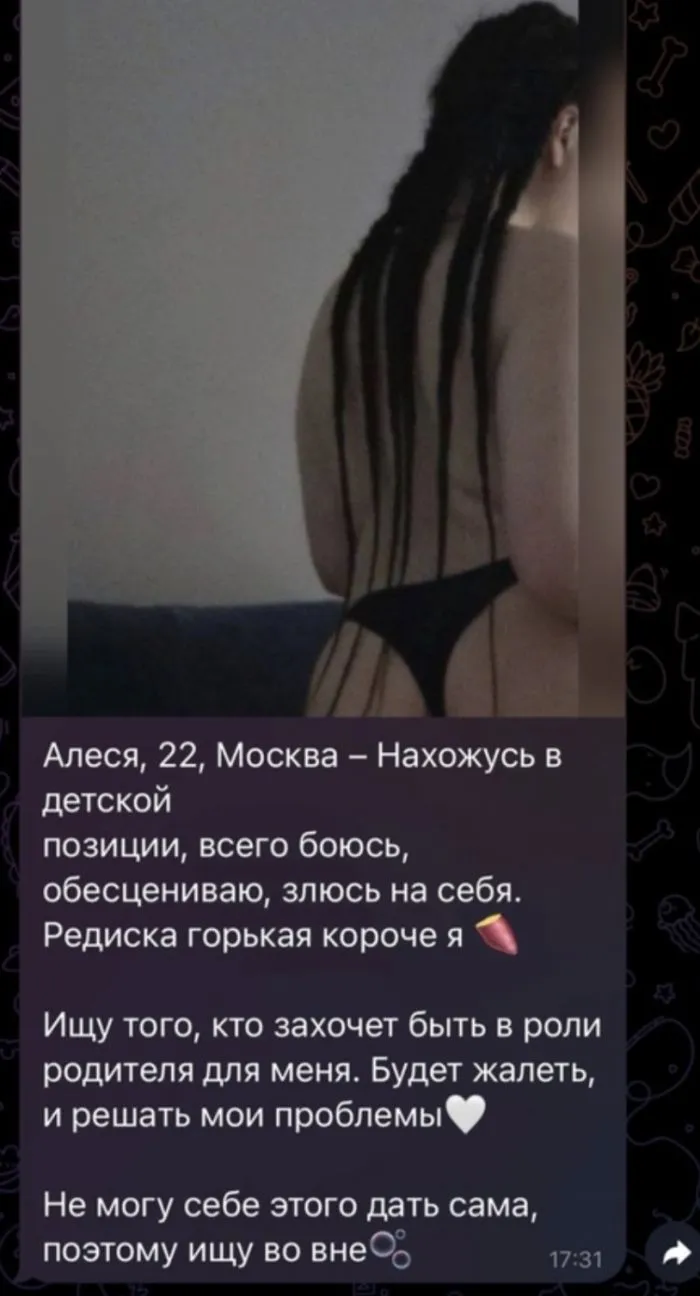Open the attached photo in full view
Screen dimensions: 700x1296
click(320, 360)
